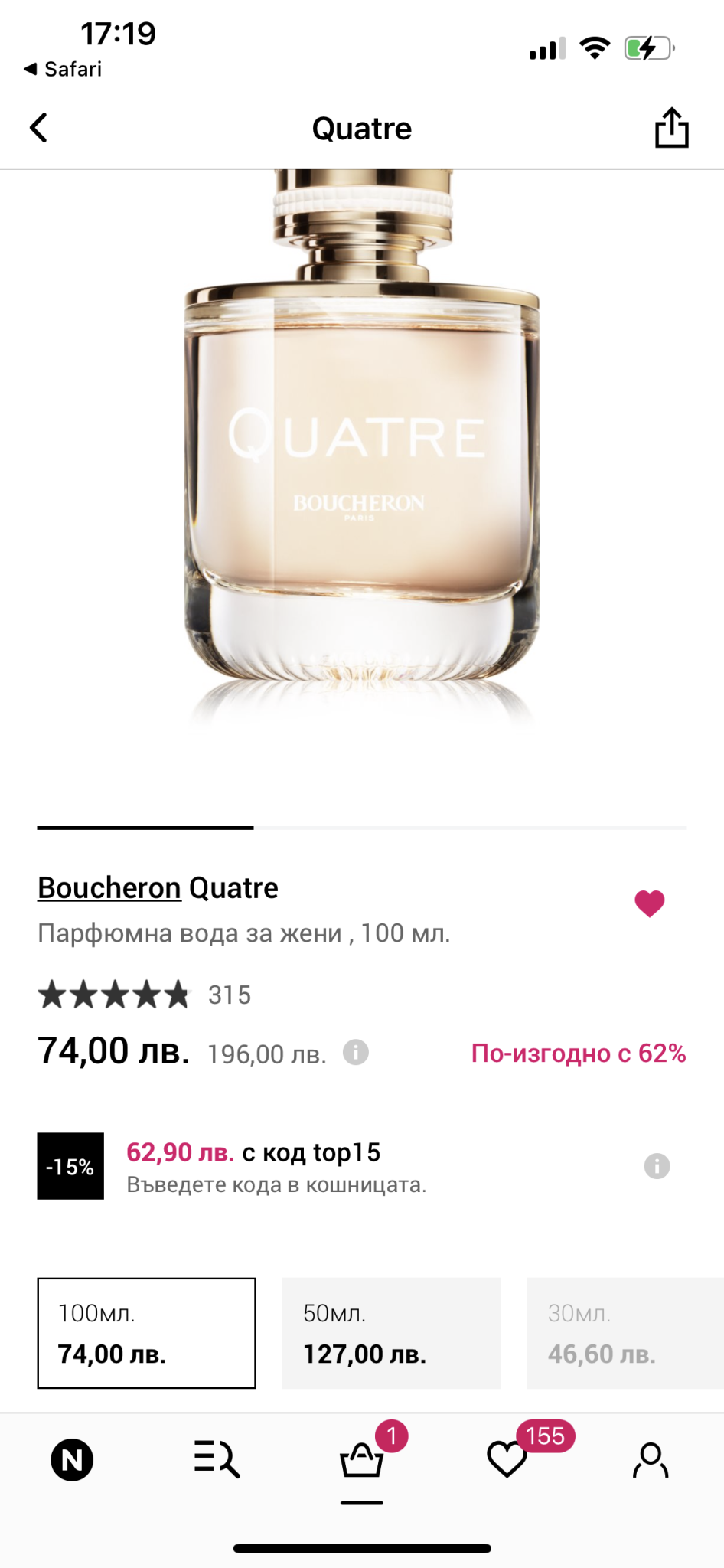The height and width of the screenshot is (1568, 724).
Task: Open the category search tab
Action: pos(217,1460)
